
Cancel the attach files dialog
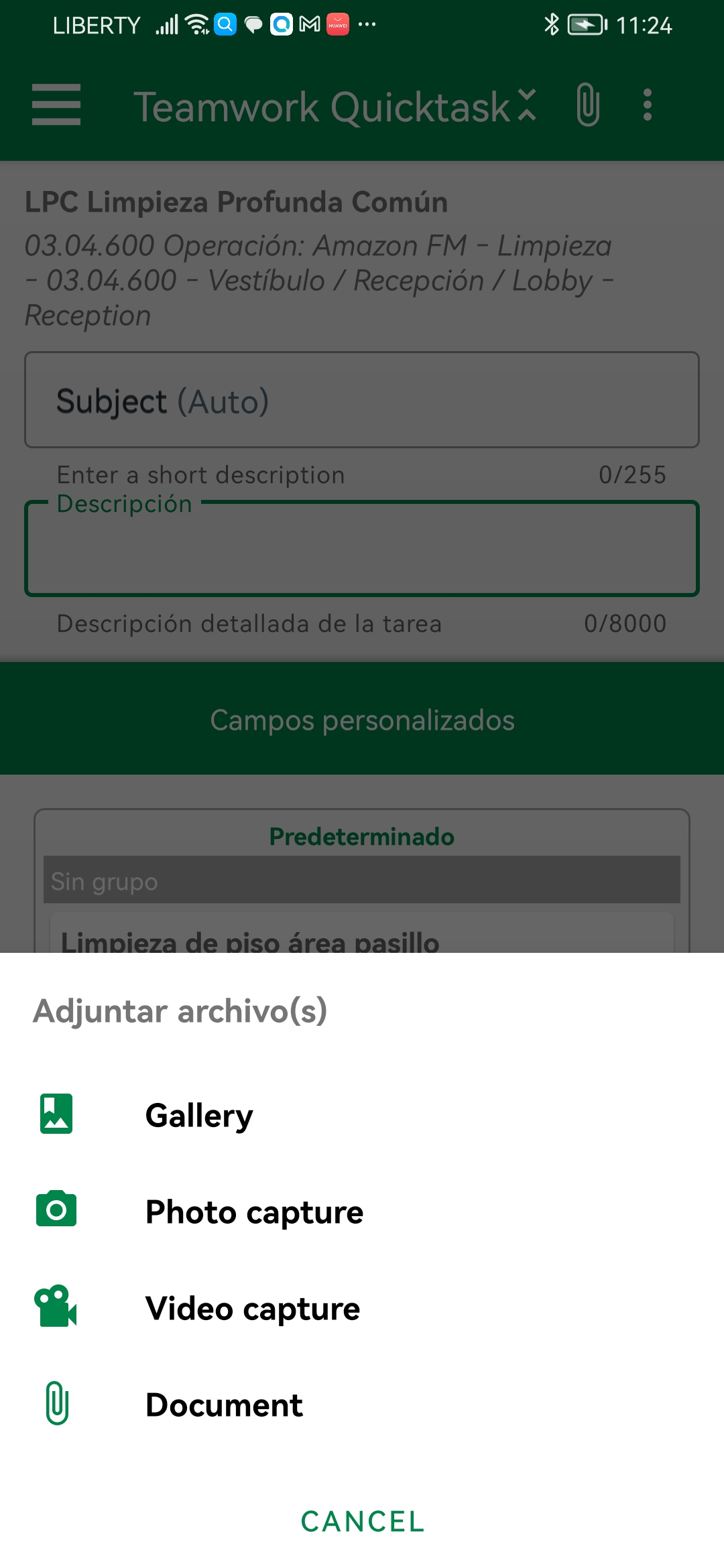tap(362, 1521)
